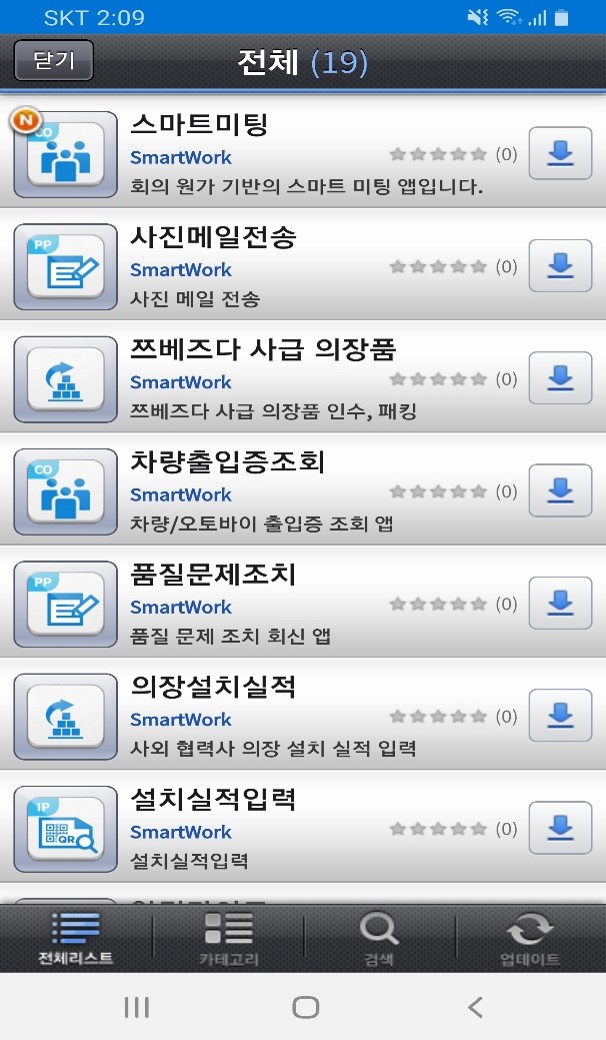Image resolution: width=606 pixels, height=1040 pixels.
Task: Select the 전체리스트 tab
Action: (76, 938)
